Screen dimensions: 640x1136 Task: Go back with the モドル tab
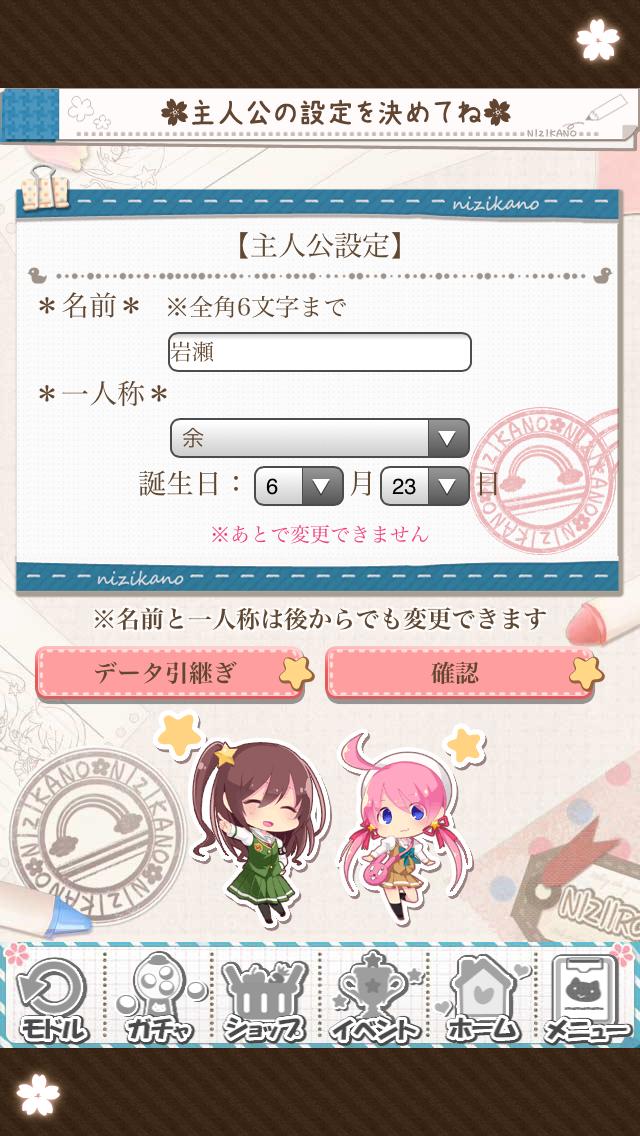[x=52, y=1000]
